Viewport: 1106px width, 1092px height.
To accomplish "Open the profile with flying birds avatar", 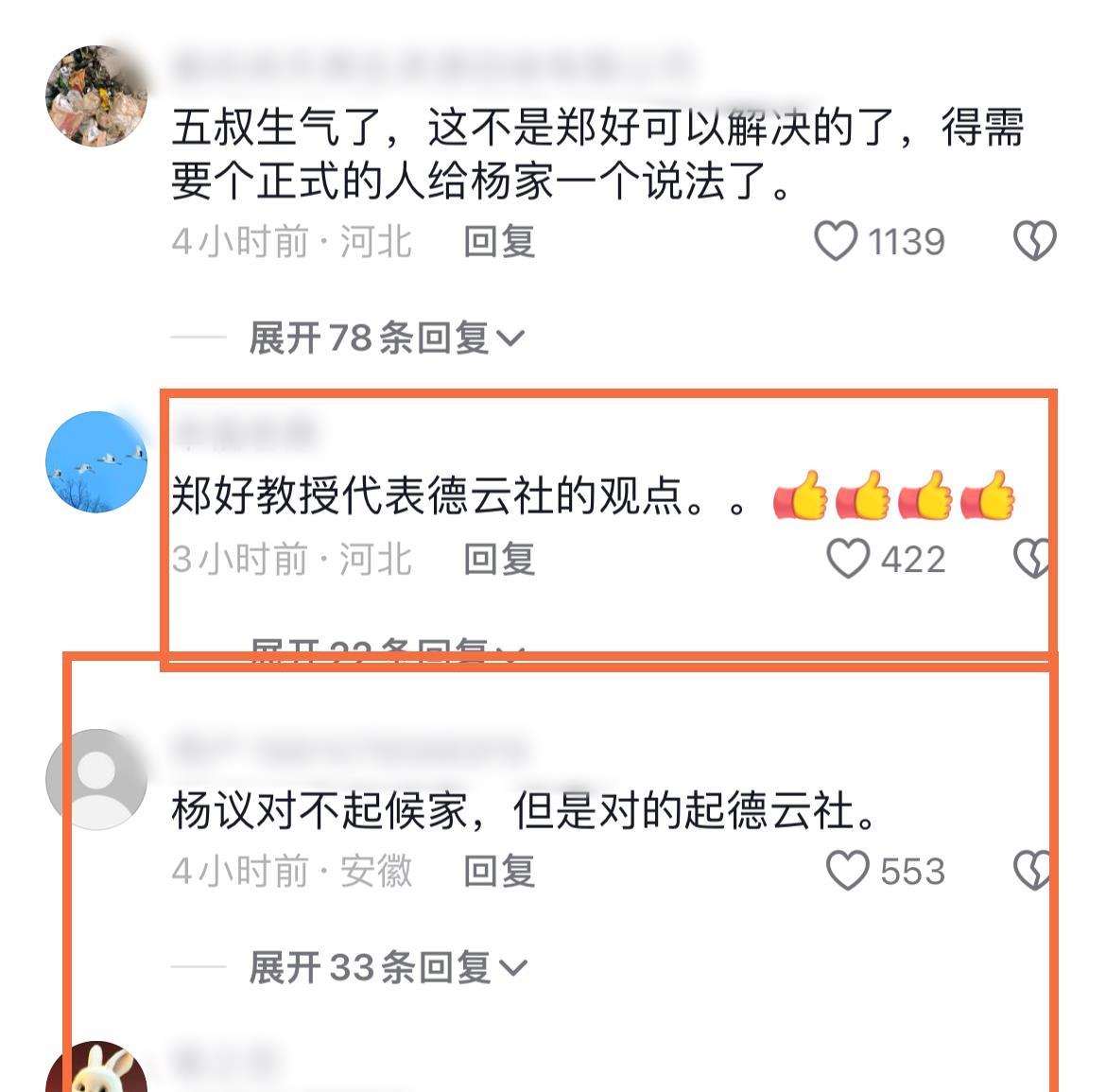I will click(x=96, y=462).
